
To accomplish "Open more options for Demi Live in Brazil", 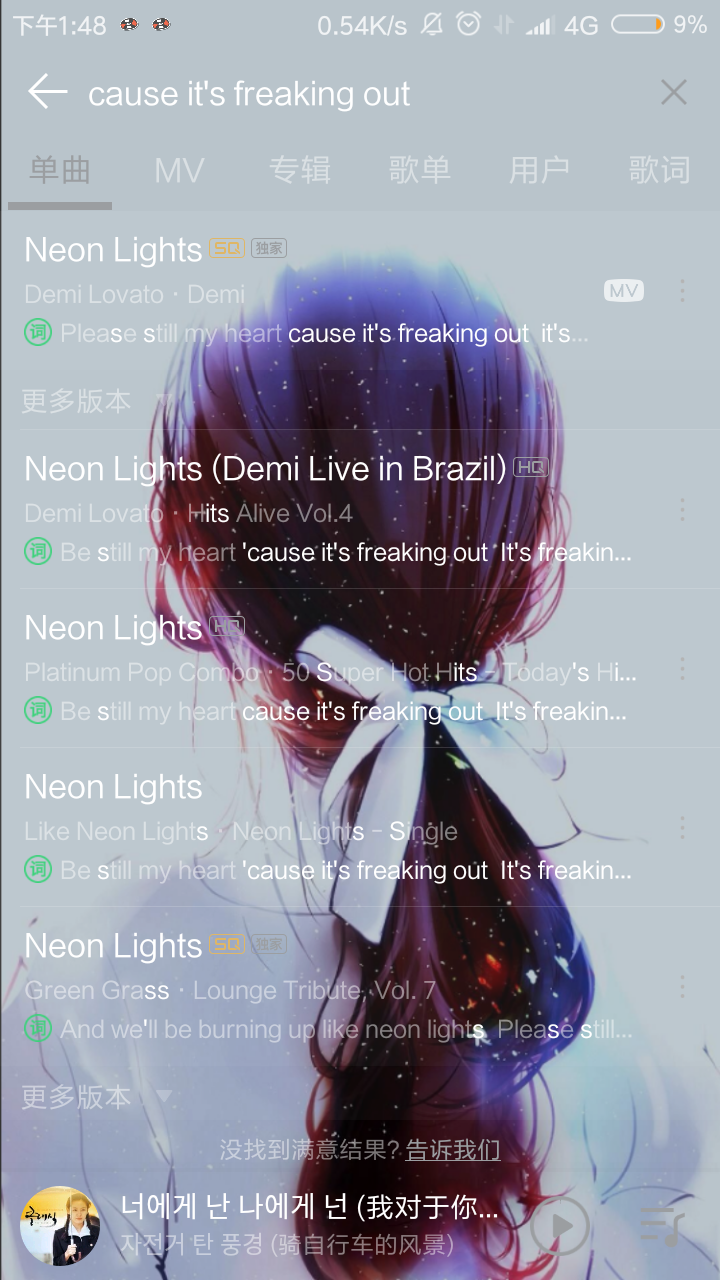I will click(683, 510).
